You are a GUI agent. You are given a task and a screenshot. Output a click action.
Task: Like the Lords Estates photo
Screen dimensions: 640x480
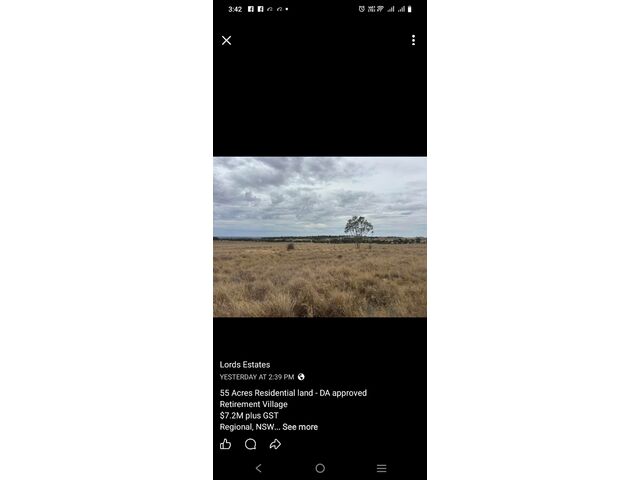tap(225, 444)
